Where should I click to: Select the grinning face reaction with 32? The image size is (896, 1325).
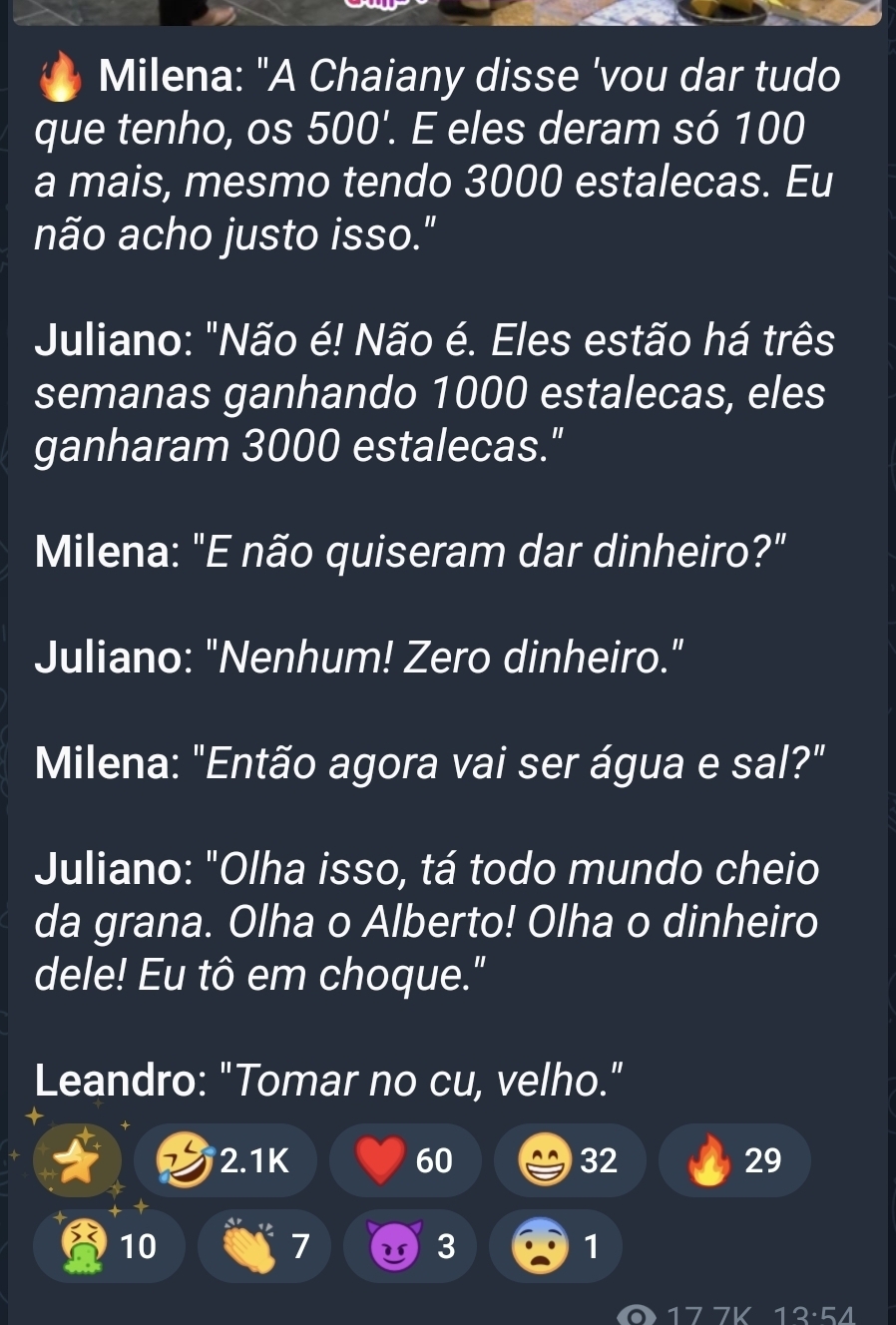tap(569, 1160)
